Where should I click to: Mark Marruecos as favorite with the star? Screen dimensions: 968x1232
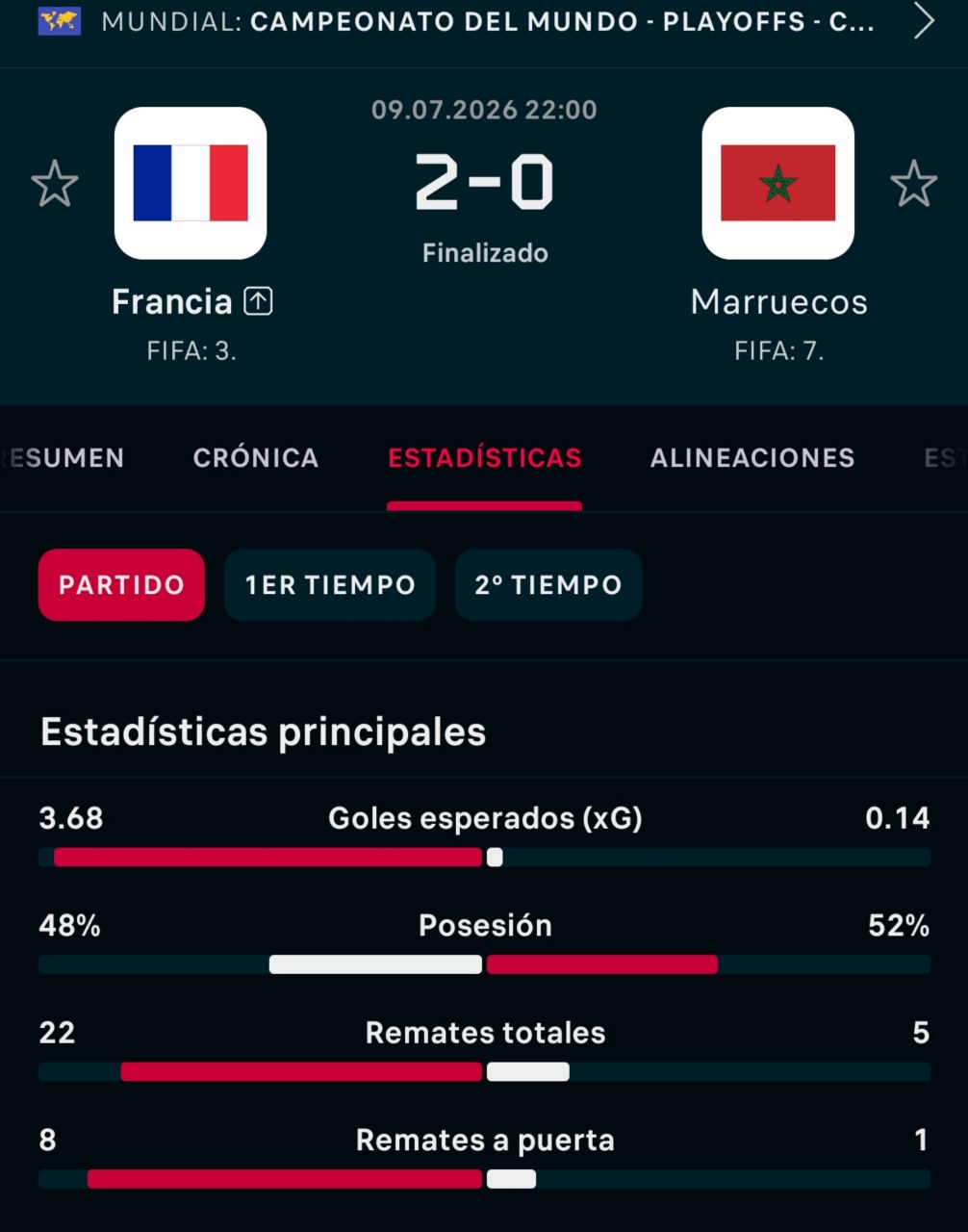pyautogui.click(x=913, y=184)
